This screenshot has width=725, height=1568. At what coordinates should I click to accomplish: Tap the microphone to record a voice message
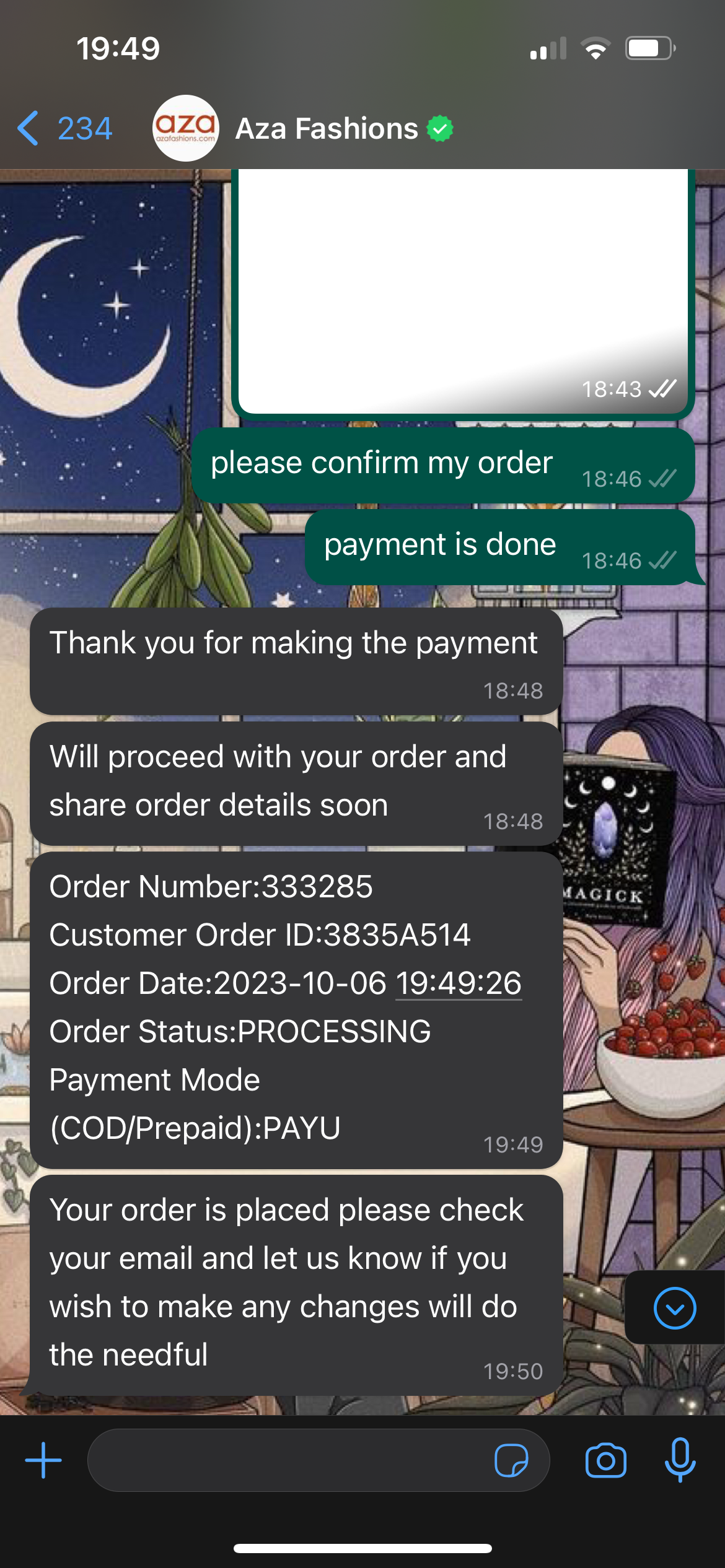pos(680,1460)
